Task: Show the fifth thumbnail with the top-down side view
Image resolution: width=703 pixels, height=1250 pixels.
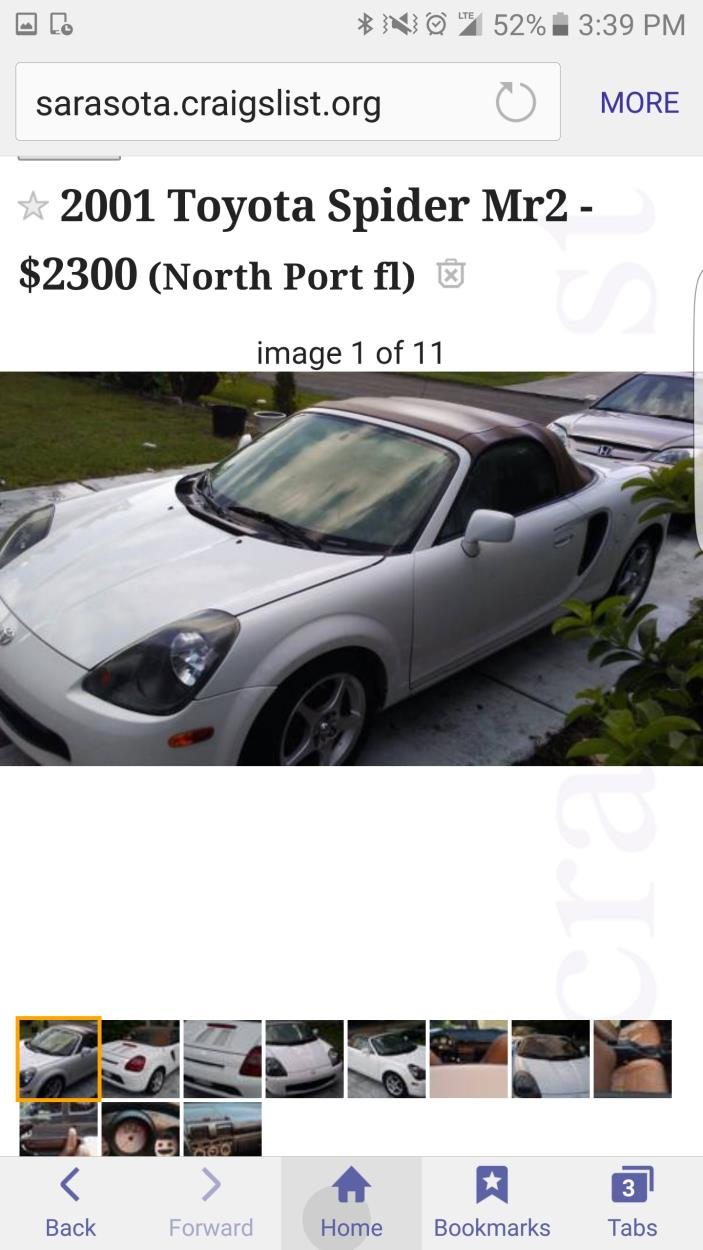Action: click(x=387, y=1058)
